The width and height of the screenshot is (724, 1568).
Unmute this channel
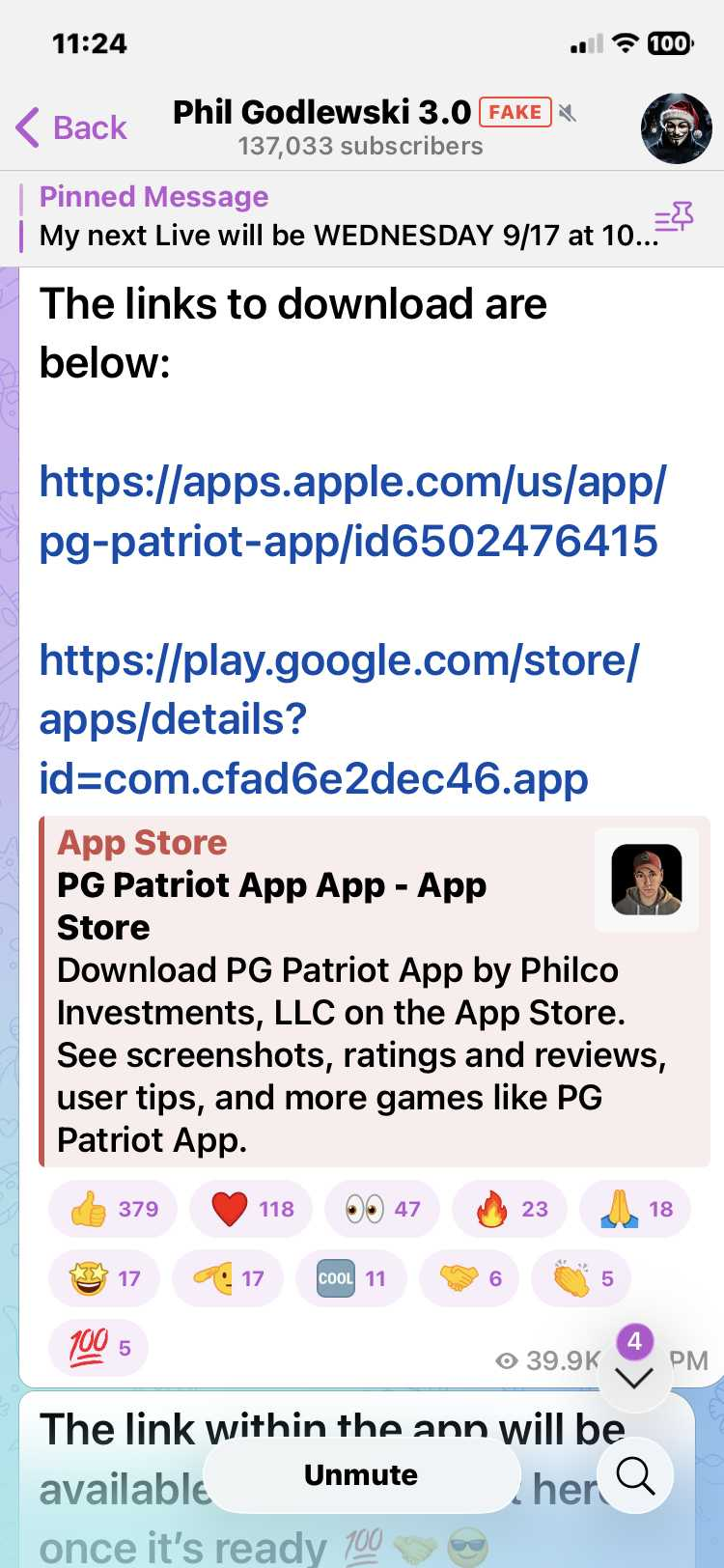point(361,1474)
